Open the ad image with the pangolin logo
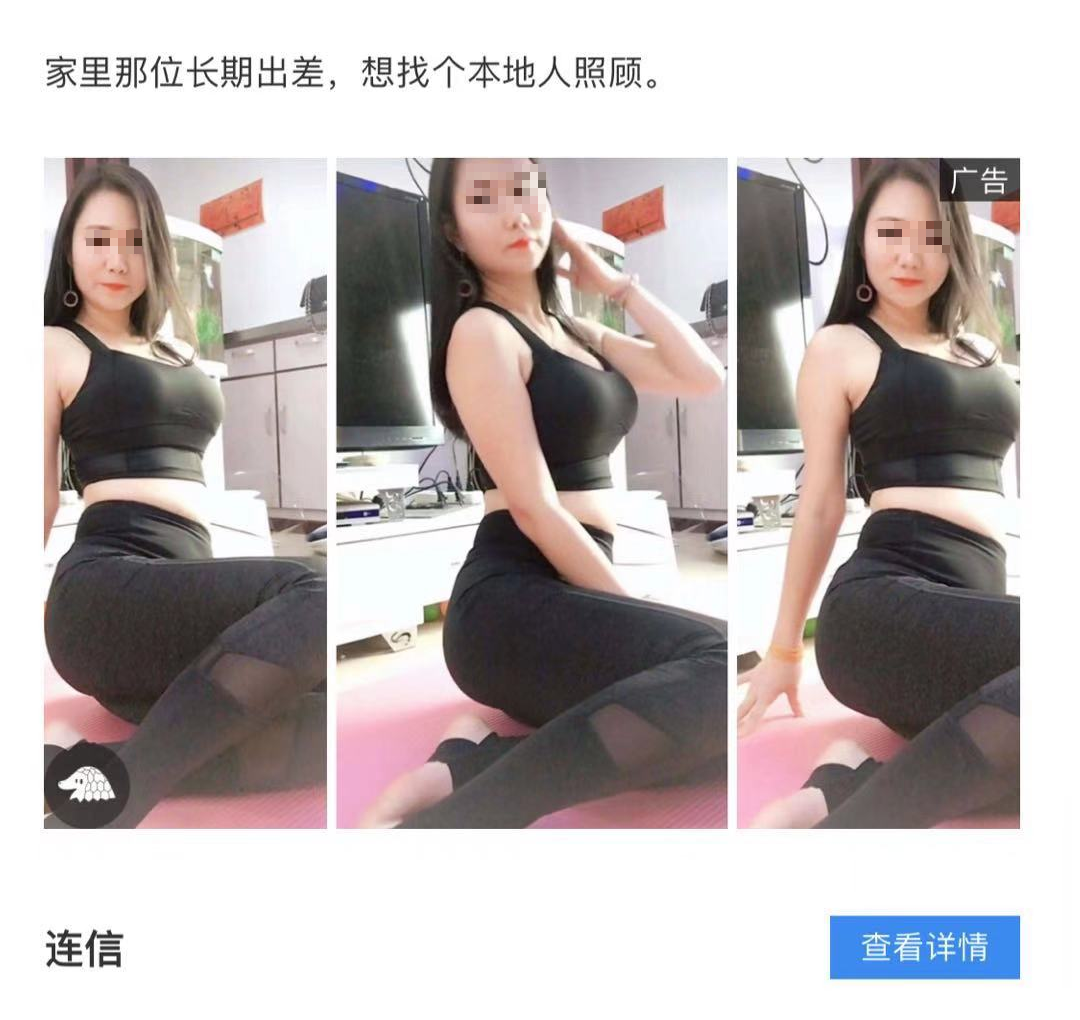Image resolution: width=1080 pixels, height=1020 pixels. click(185, 492)
